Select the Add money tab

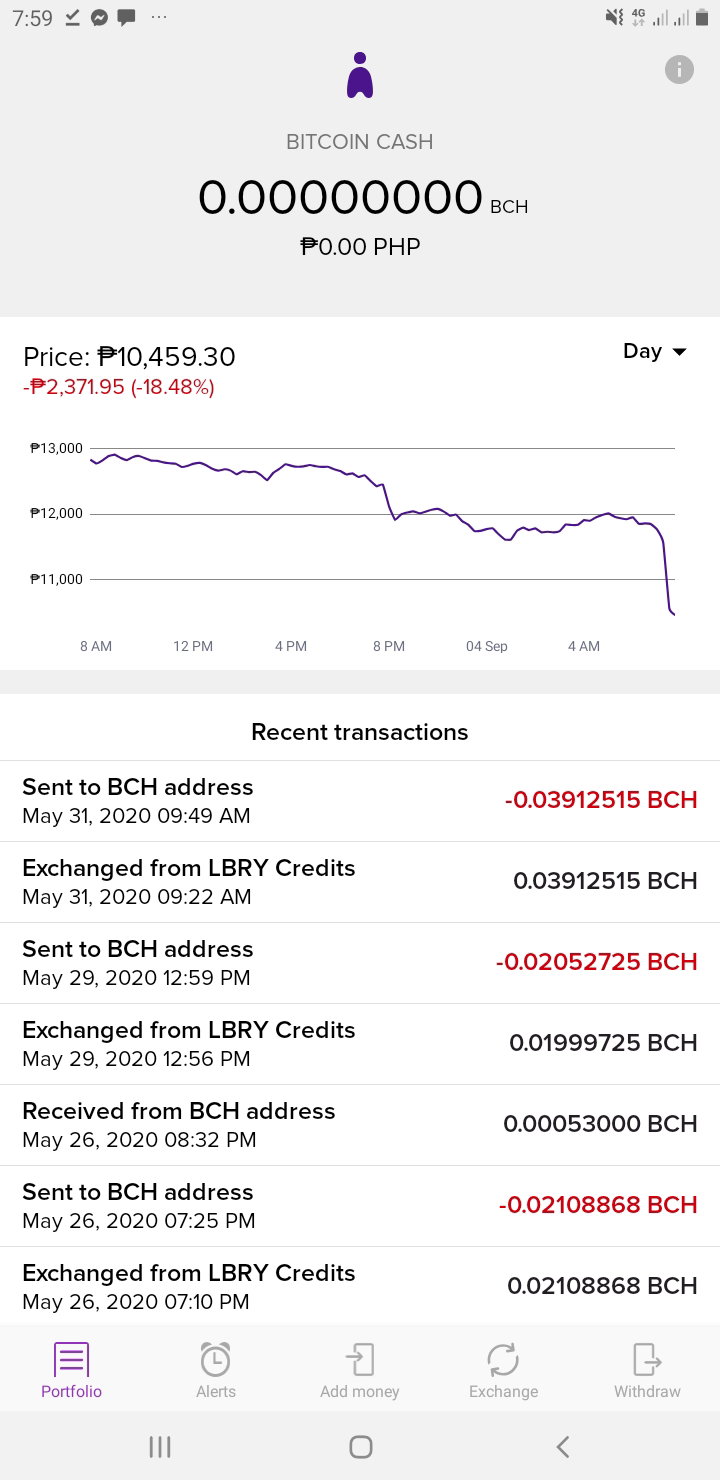[x=360, y=1370]
